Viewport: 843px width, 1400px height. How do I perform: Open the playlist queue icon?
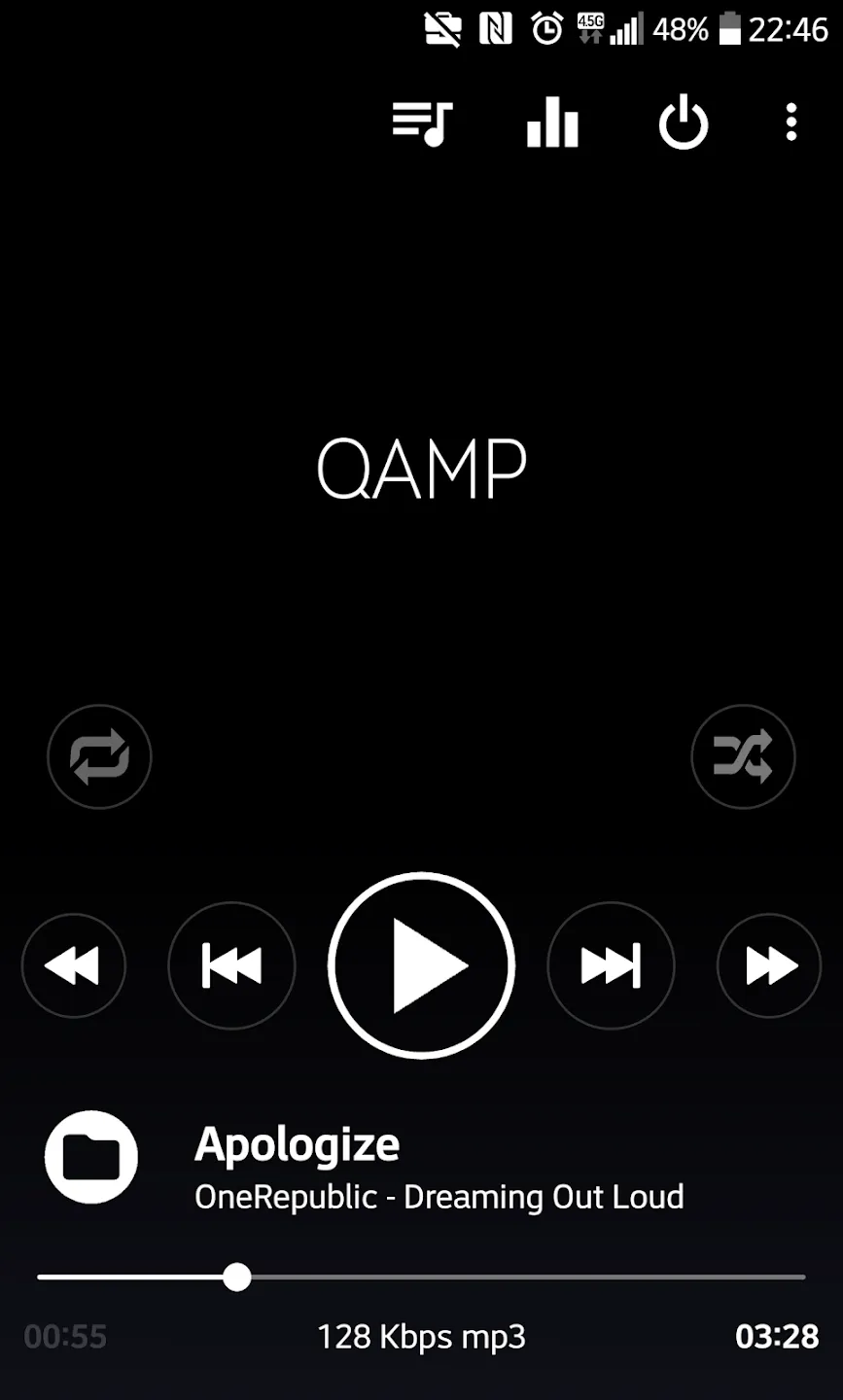pyautogui.click(x=422, y=123)
